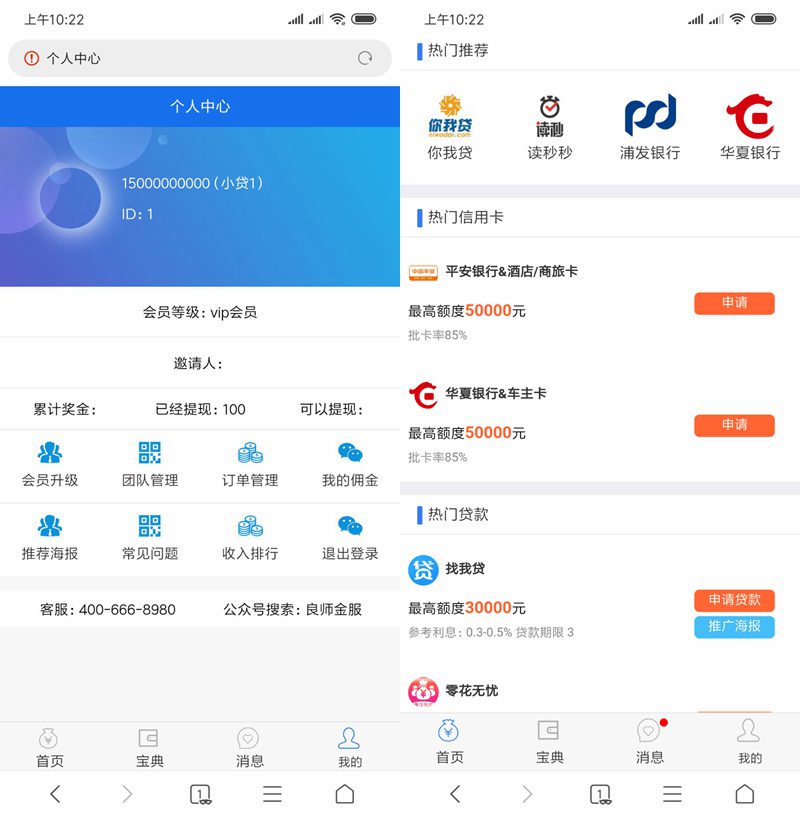Select 读秒秒 under 热门推荐

tap(550, 127)
